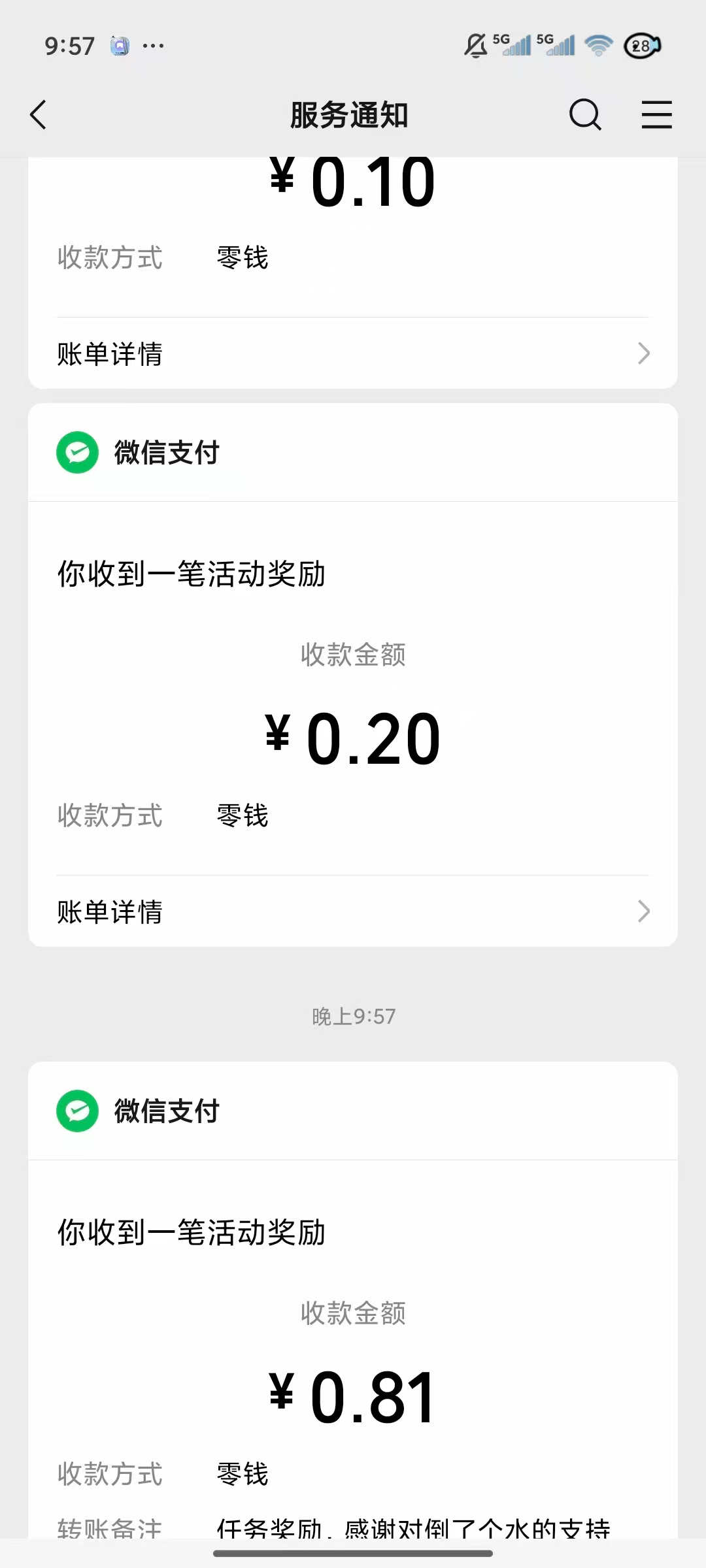The height and width of the screenshot is (1568, 706).
Task: Tap the 晚上9:57 timestamp label
Action: 353,1016
